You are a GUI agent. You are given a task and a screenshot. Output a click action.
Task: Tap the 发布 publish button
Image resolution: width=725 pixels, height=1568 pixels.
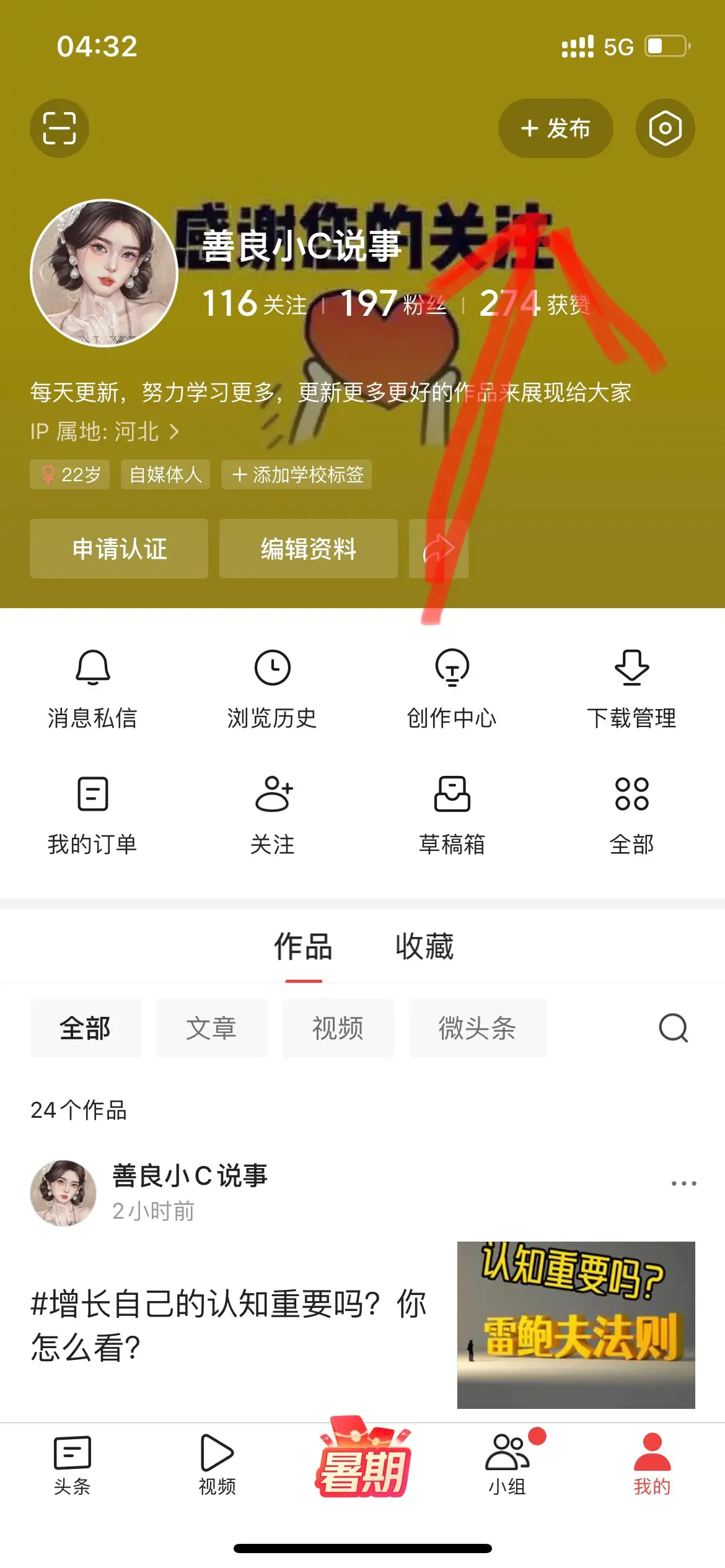tap(555, 128)
